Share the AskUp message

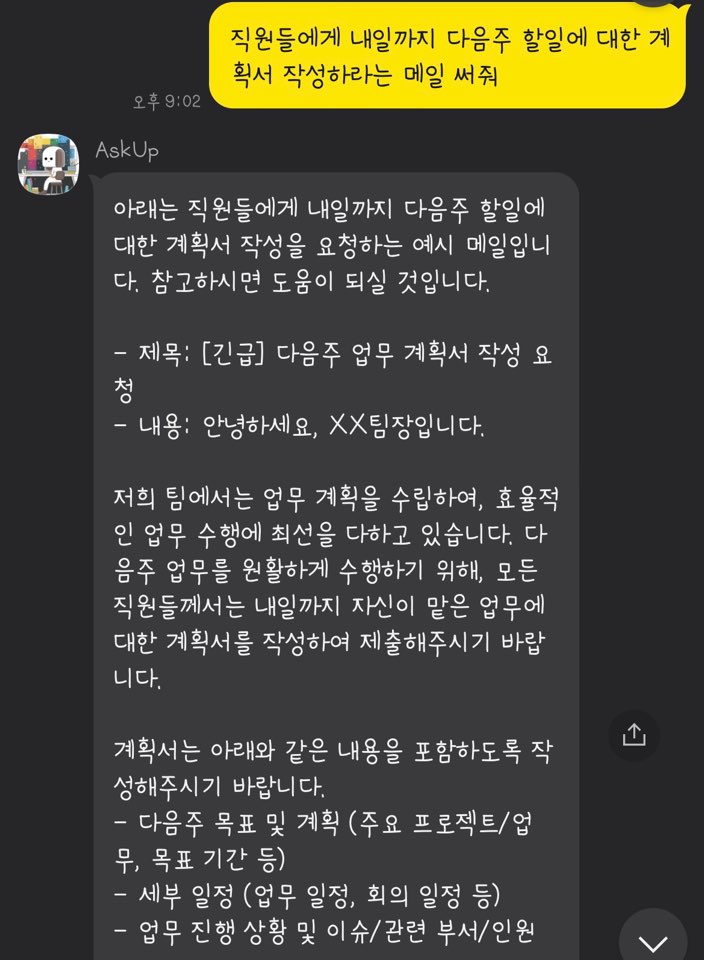coord(634,735)
